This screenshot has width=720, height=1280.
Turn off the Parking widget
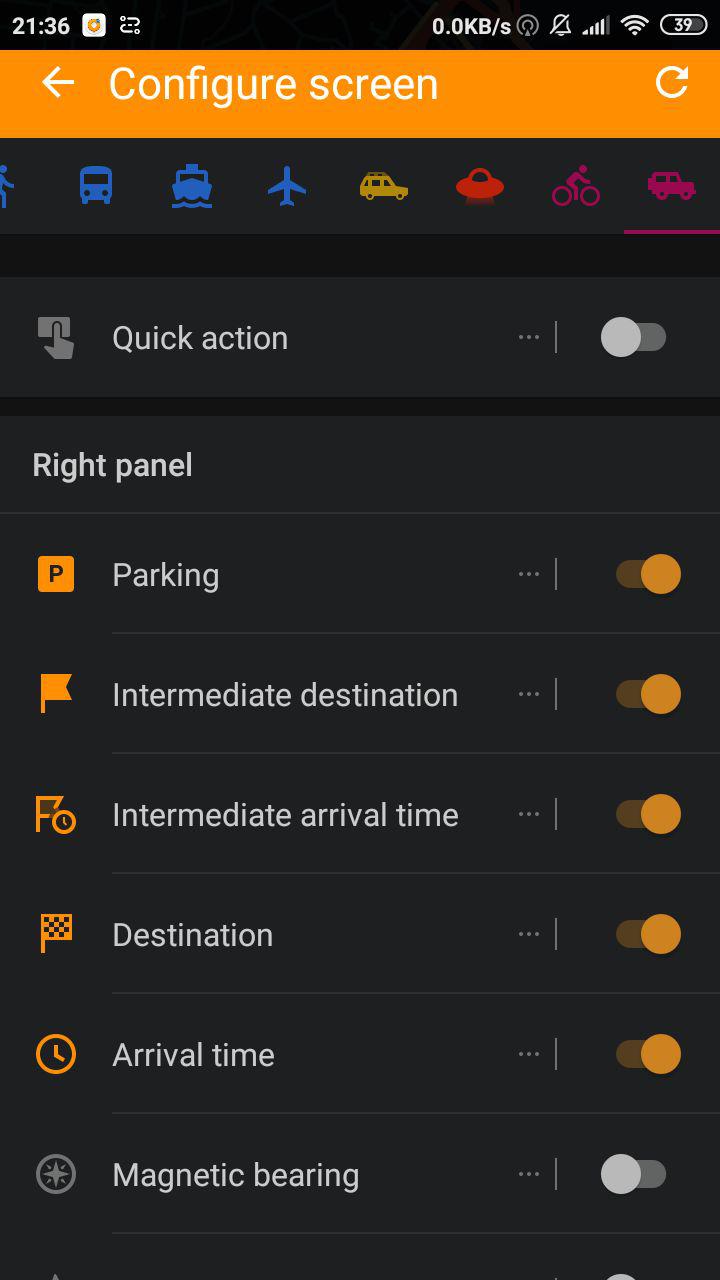pyautogui.click(x=648, y=574)
